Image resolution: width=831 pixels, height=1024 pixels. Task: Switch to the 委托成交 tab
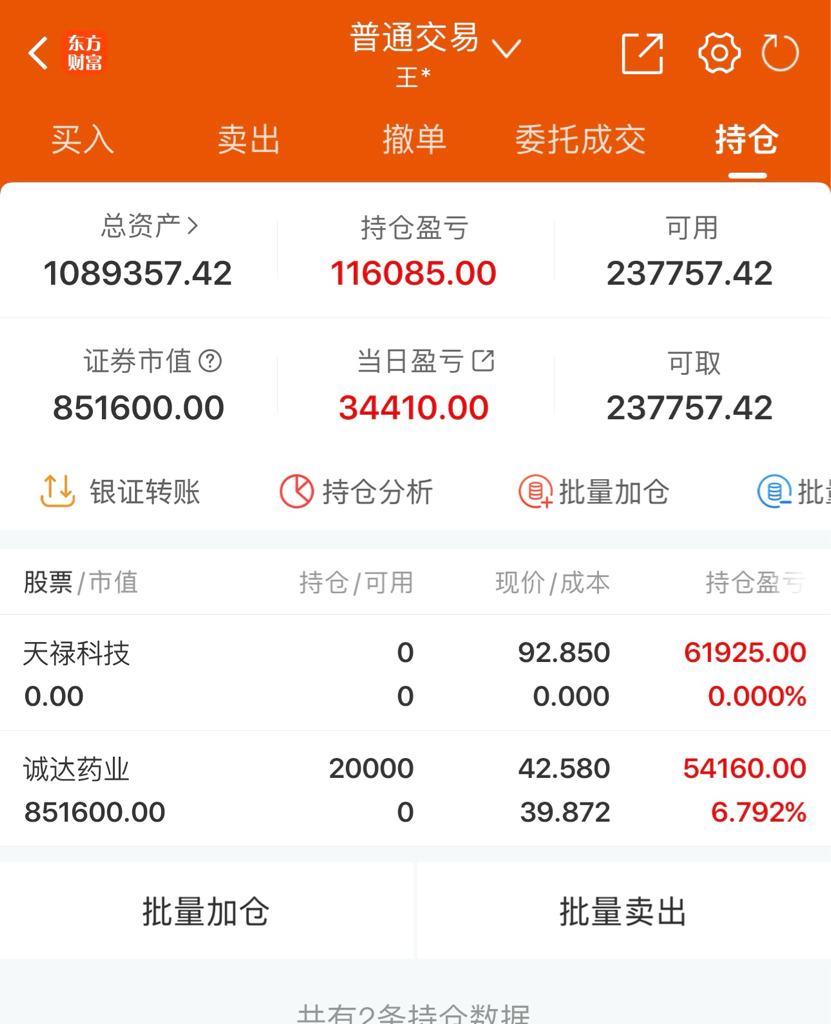pyautogui.click(x=580, y=140)
